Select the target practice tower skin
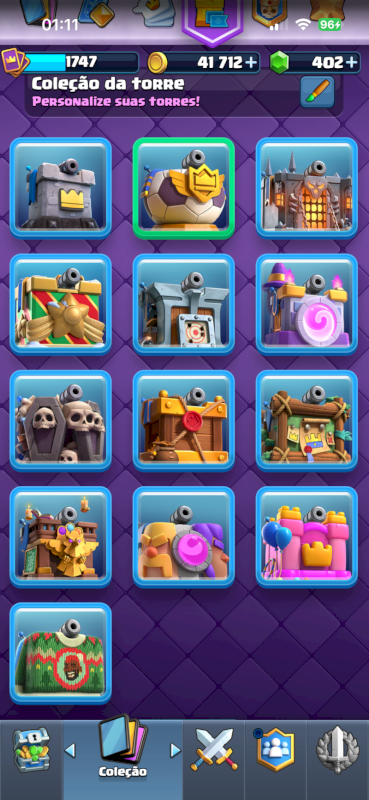Image resolution: width=369 pixels, height=800 pixels. coord(184,305)
